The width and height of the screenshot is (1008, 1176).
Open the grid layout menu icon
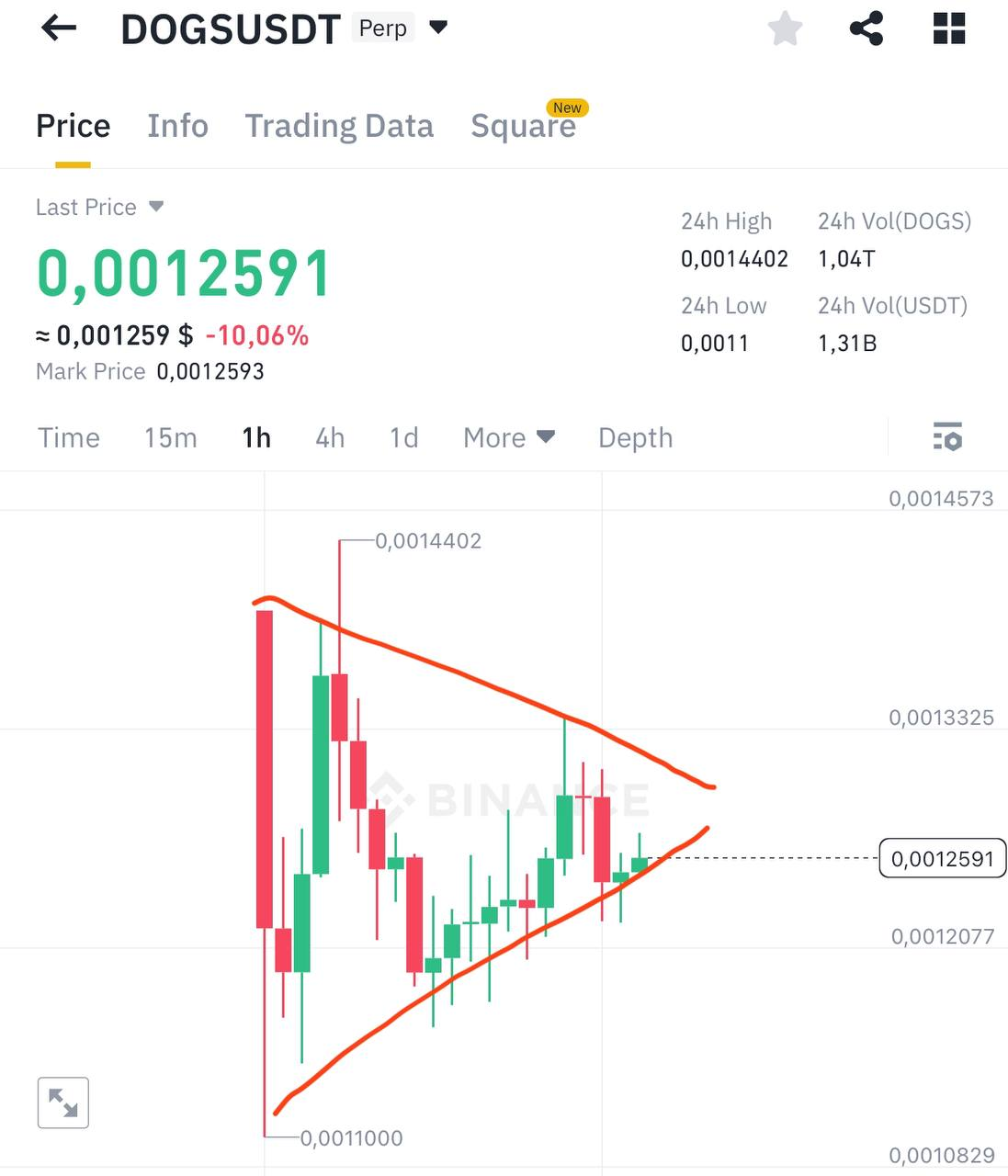(x=948, y=28)
